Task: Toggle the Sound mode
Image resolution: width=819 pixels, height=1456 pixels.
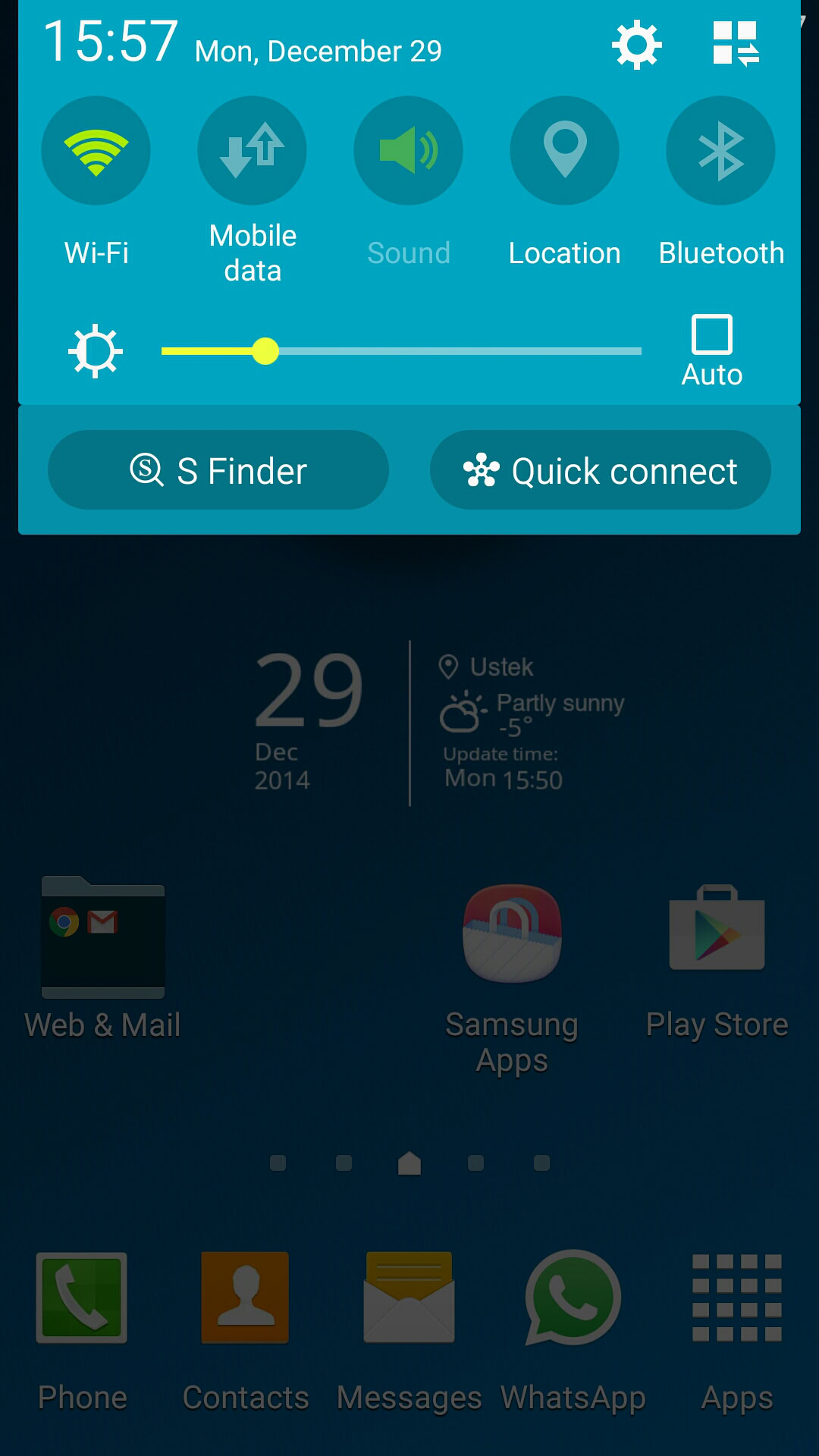Action: (409, 151)
